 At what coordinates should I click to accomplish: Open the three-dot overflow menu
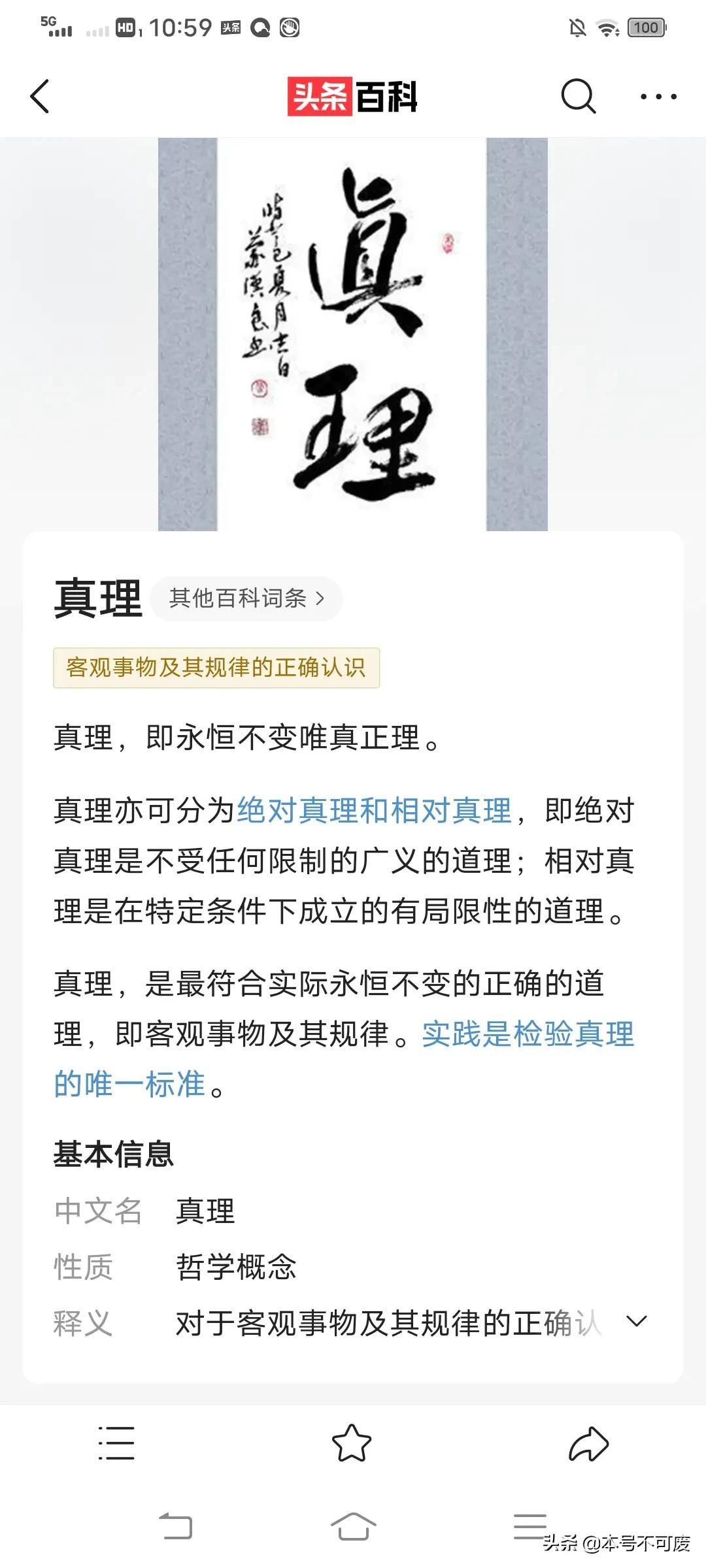(658, 97)
